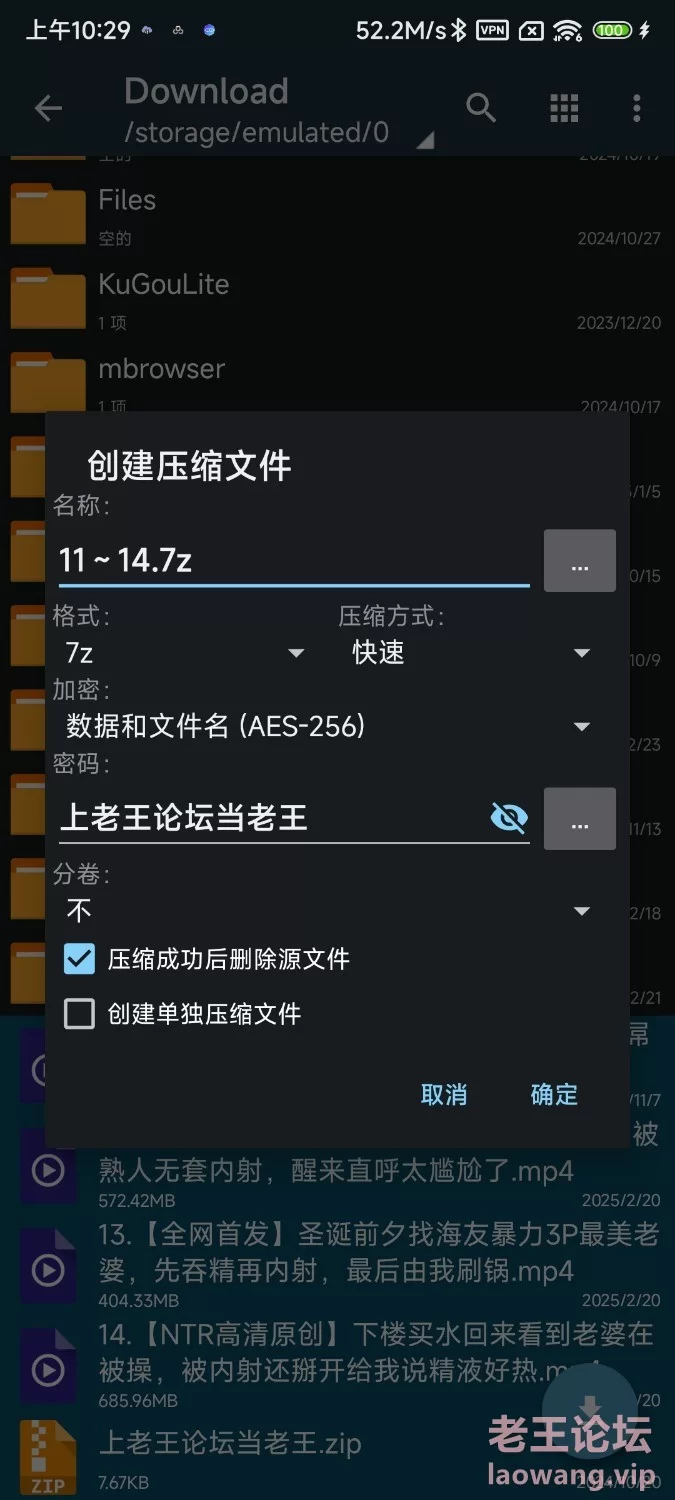Open the browse button beside the name field
The image size is (675, 1500).
579,561
